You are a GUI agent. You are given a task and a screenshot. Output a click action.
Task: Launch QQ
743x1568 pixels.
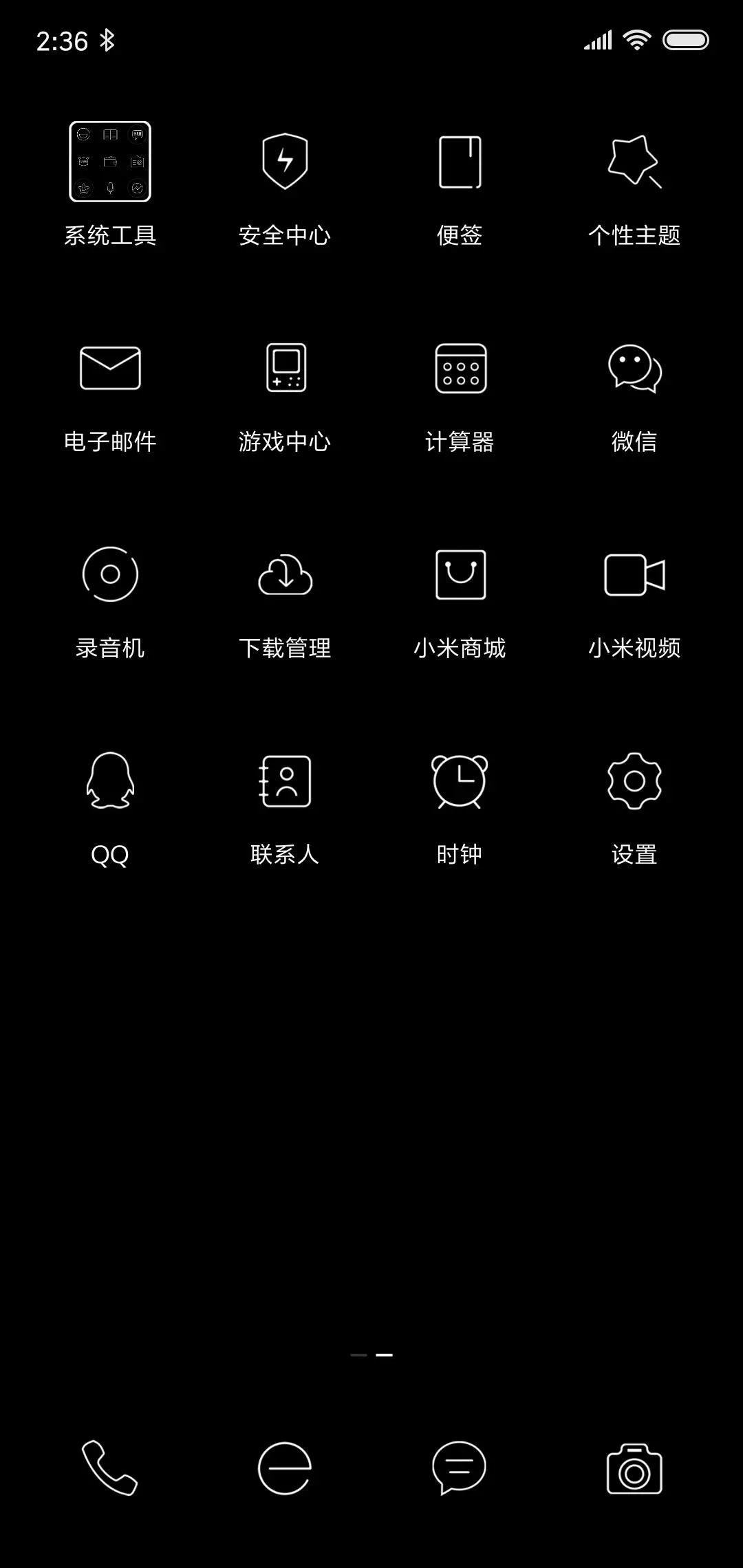[110, 781]
